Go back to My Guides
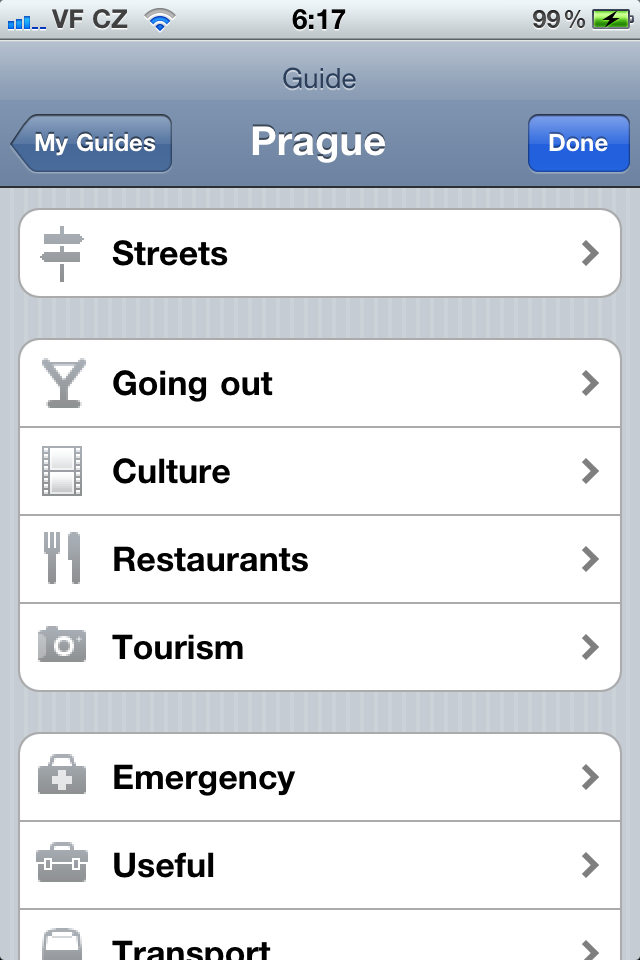 coord(92,143)
